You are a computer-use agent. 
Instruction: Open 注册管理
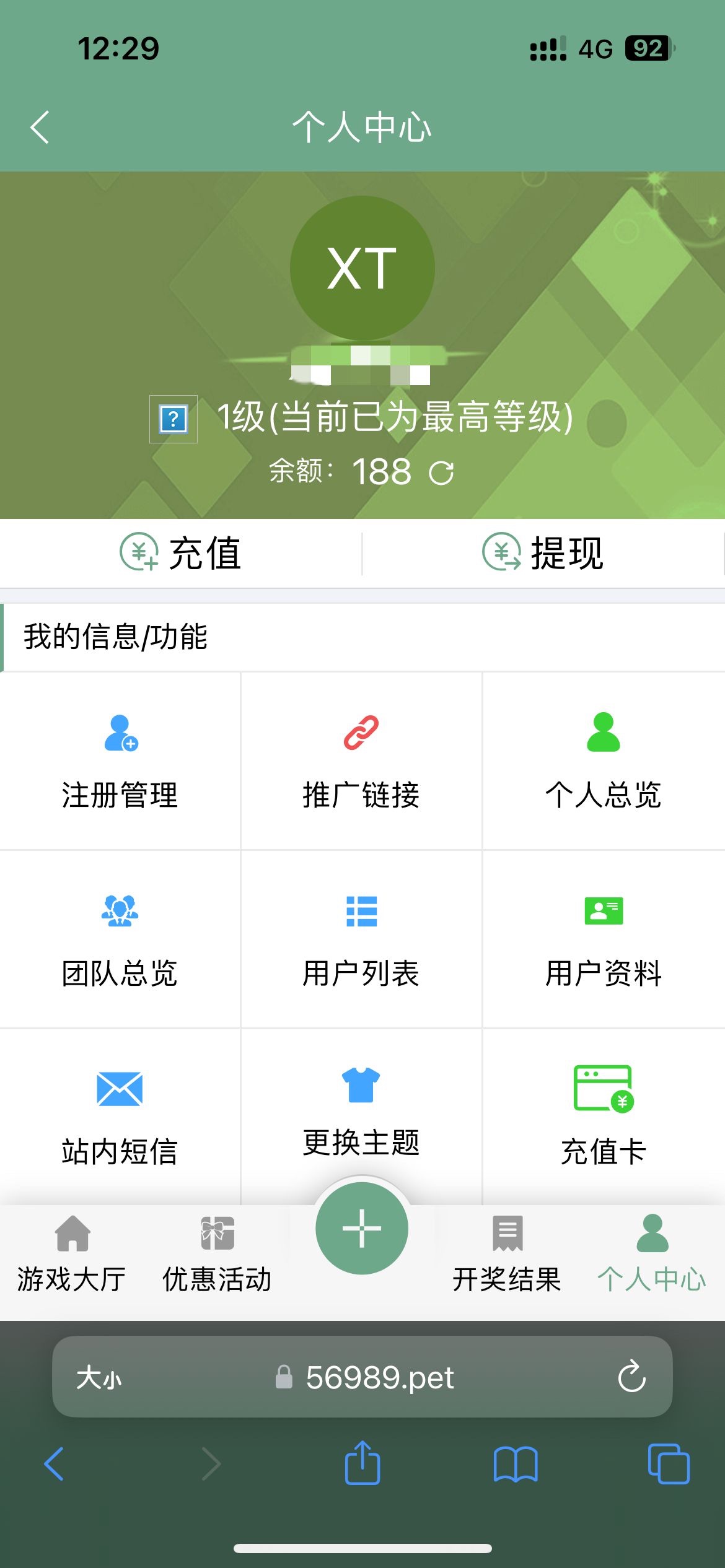tap(120, 762)
